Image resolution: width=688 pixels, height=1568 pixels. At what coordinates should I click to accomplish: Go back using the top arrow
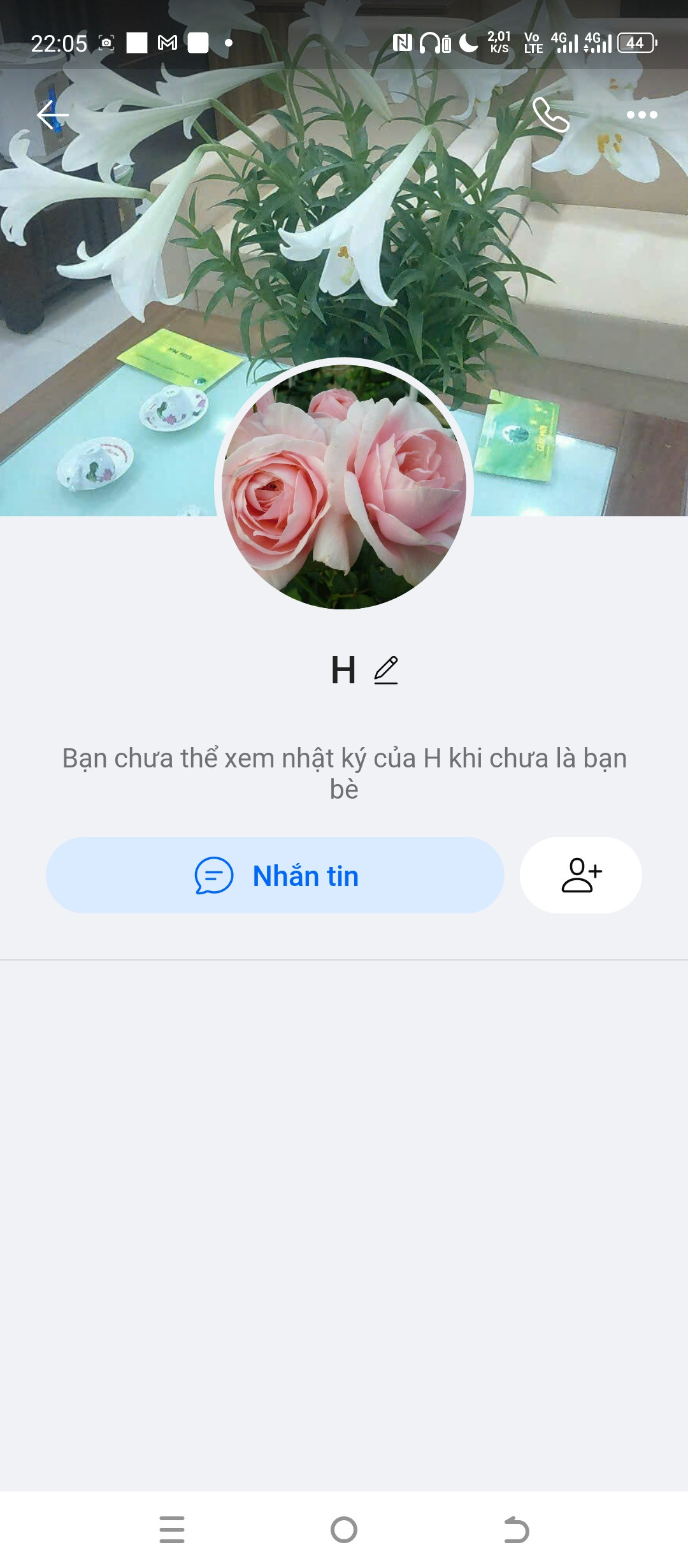coord(52,115)
